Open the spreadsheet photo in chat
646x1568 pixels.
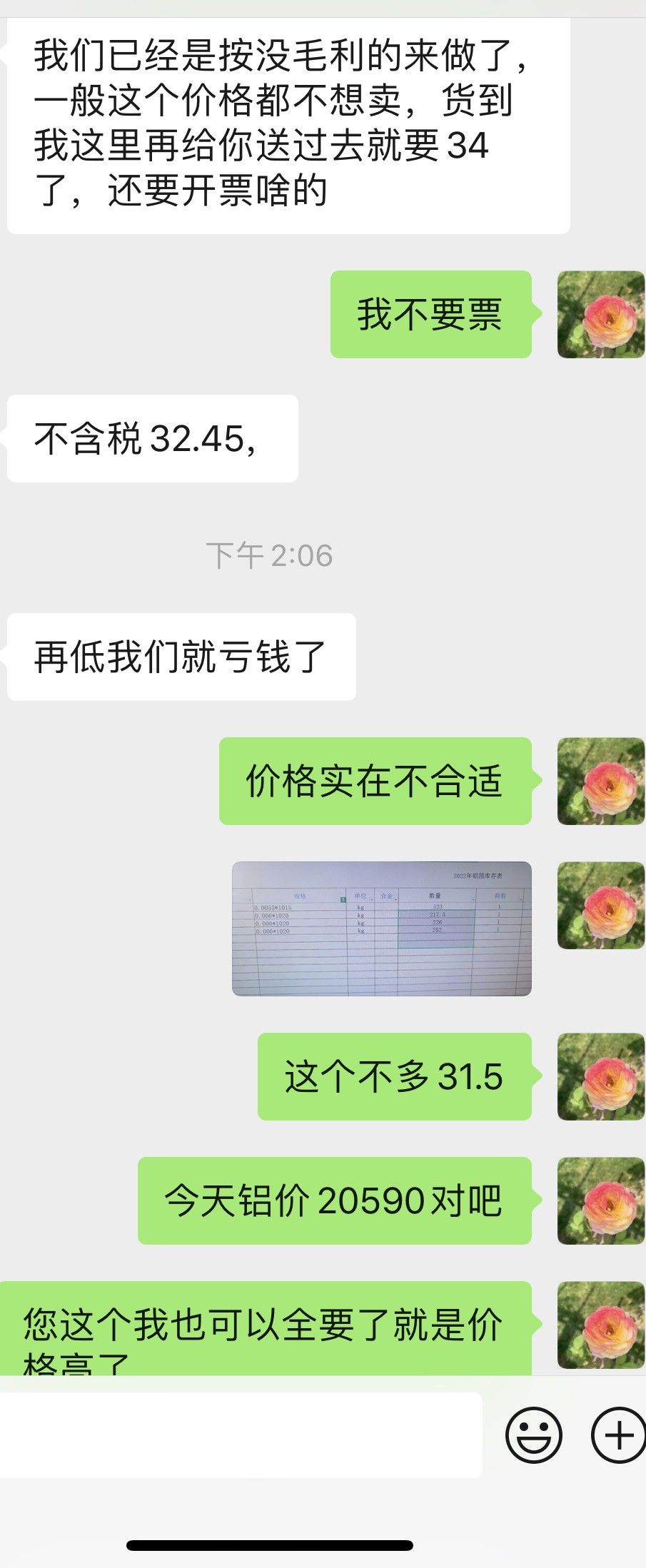381,928
